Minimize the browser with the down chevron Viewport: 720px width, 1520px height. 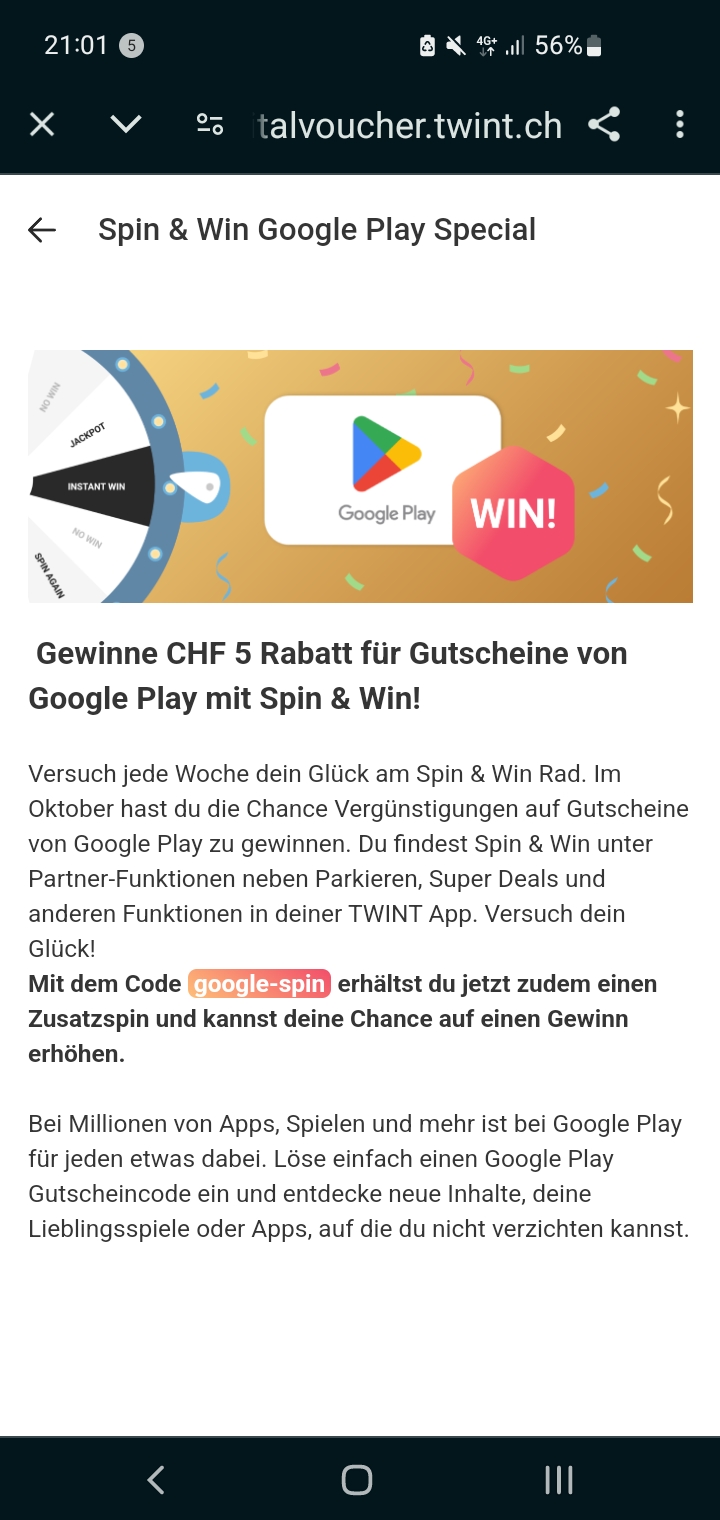126,125
